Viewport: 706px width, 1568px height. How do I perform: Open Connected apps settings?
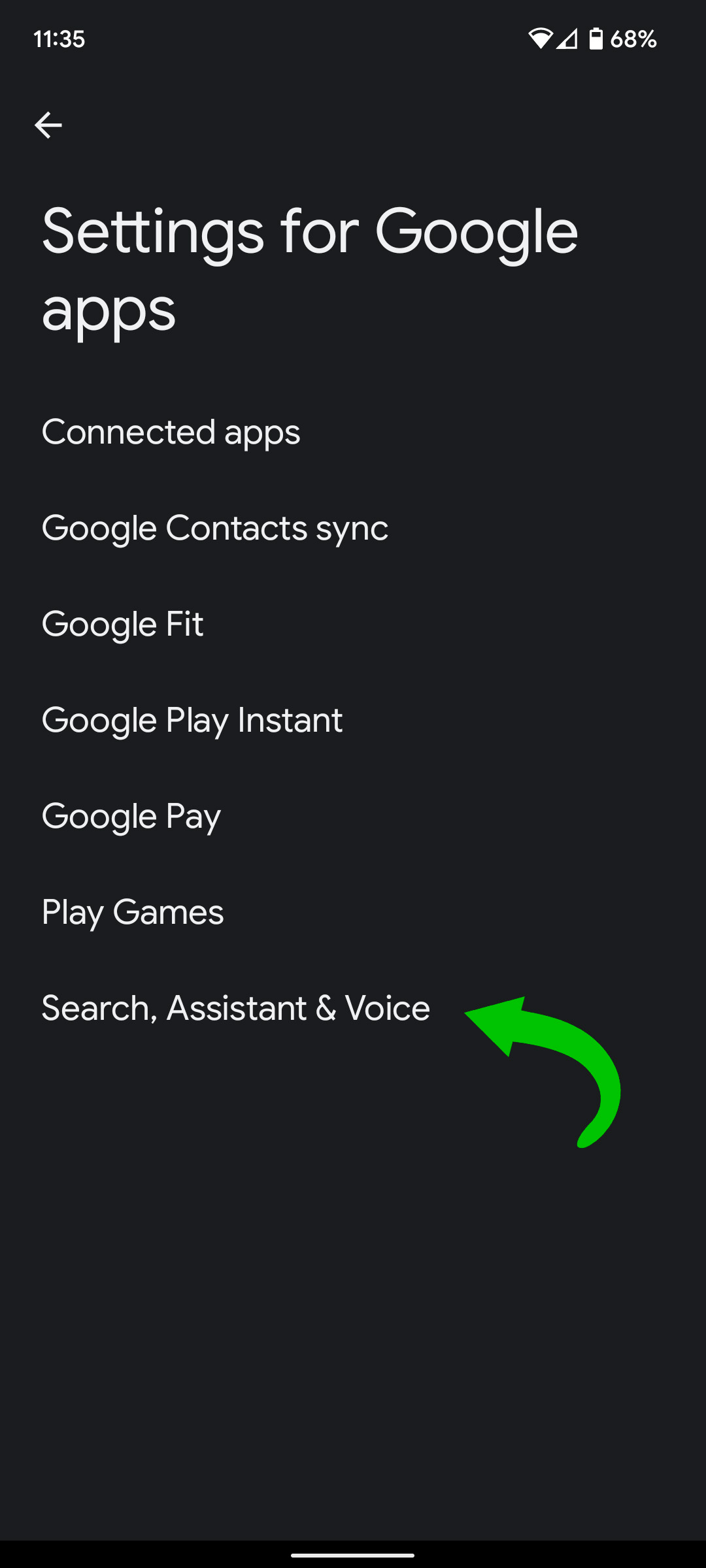click(x=171, y=431)
